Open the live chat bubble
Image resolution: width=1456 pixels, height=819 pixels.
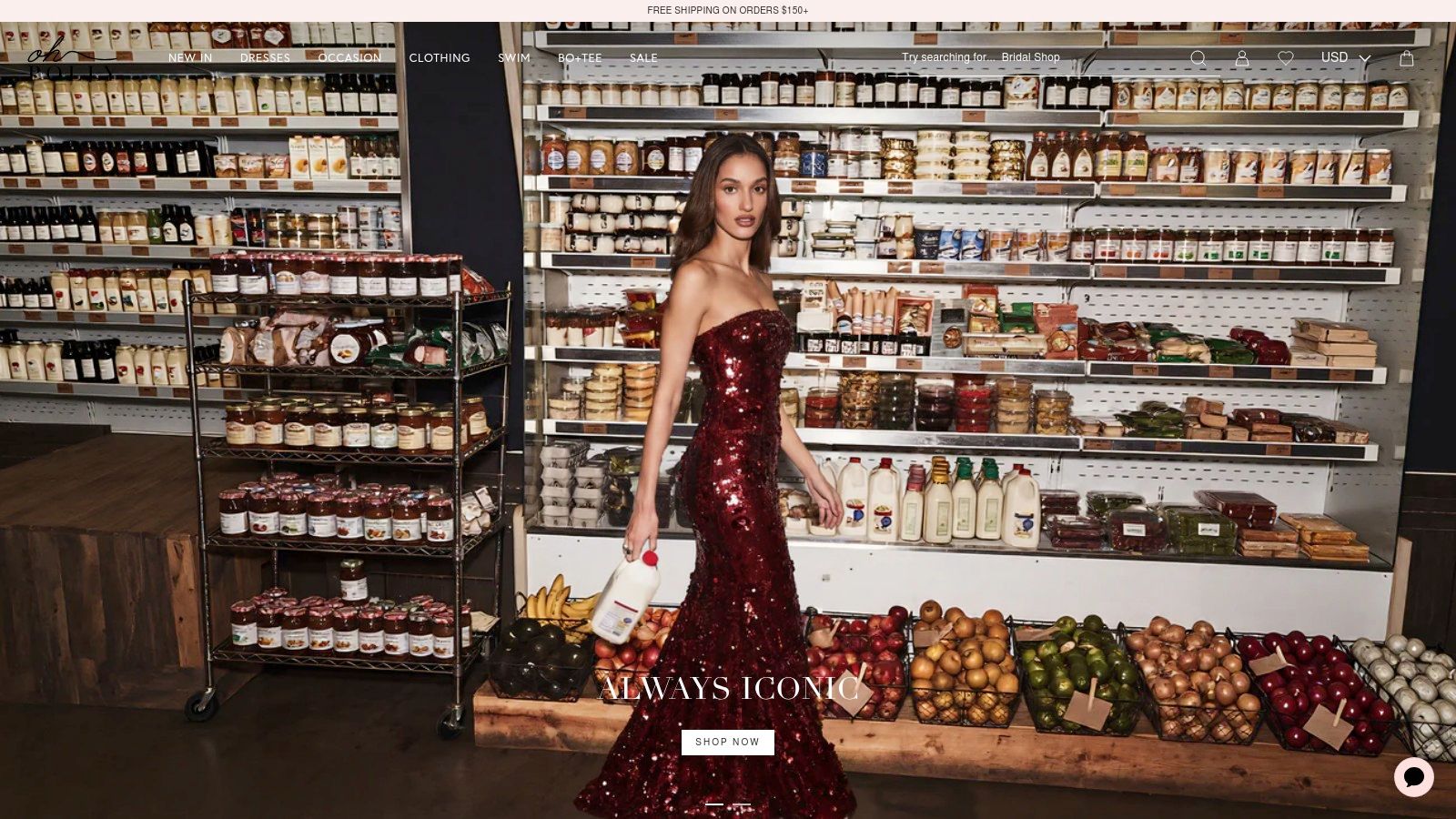[1413, 777]
